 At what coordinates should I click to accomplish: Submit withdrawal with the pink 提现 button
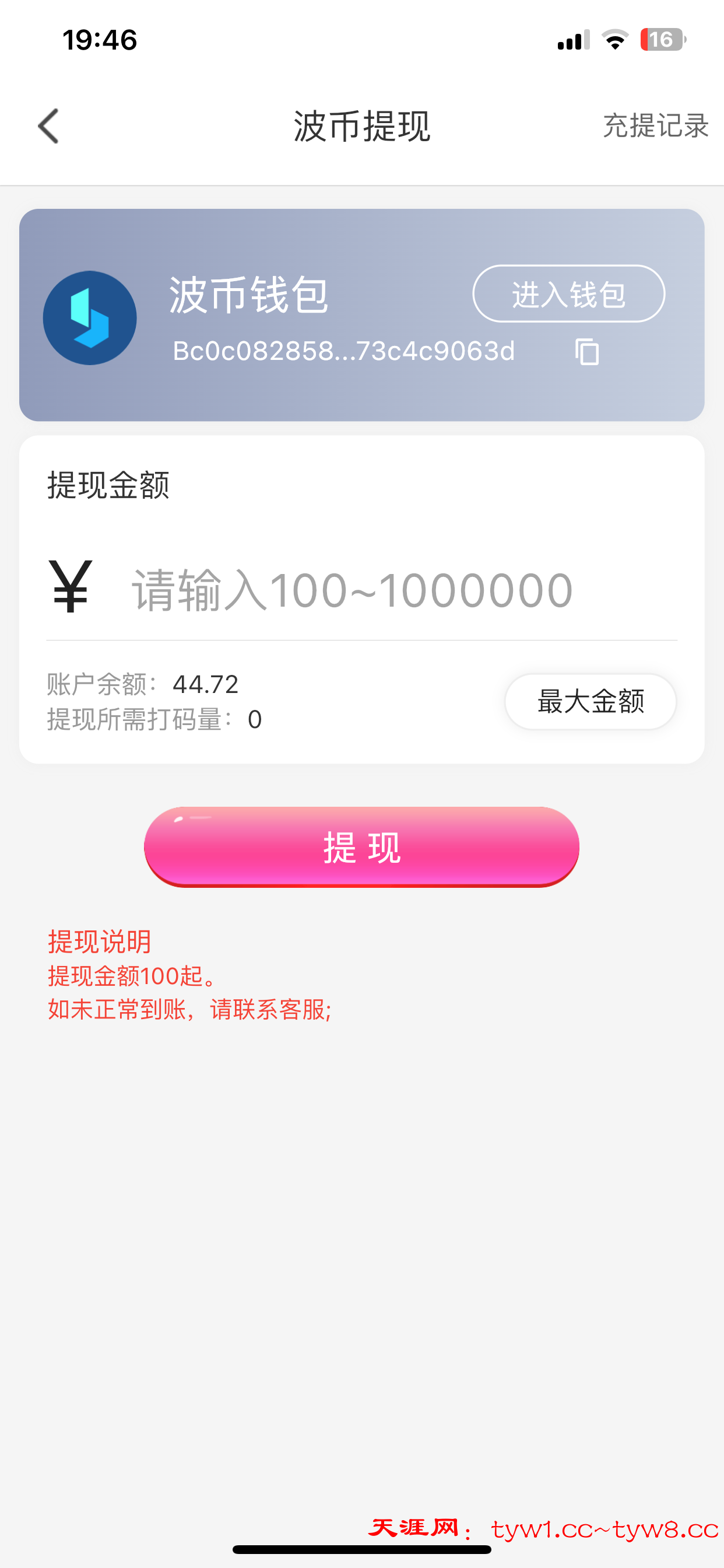coord(361,846)
